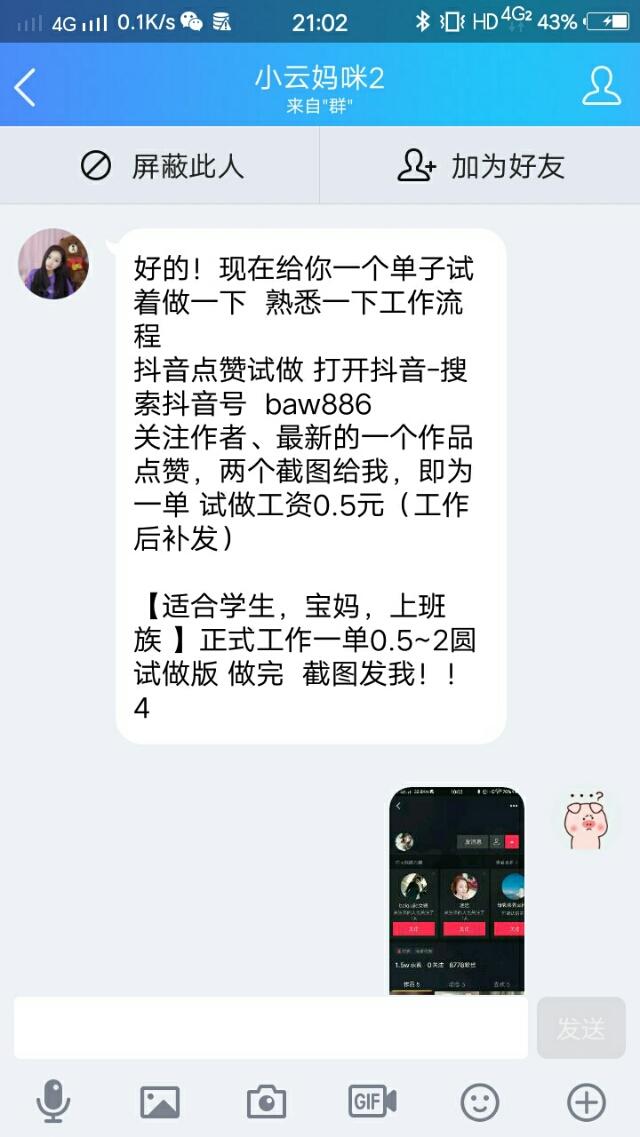View 小云妈咪2's avatar profile
Screen dimensions: 640x1137
(53, 264)
